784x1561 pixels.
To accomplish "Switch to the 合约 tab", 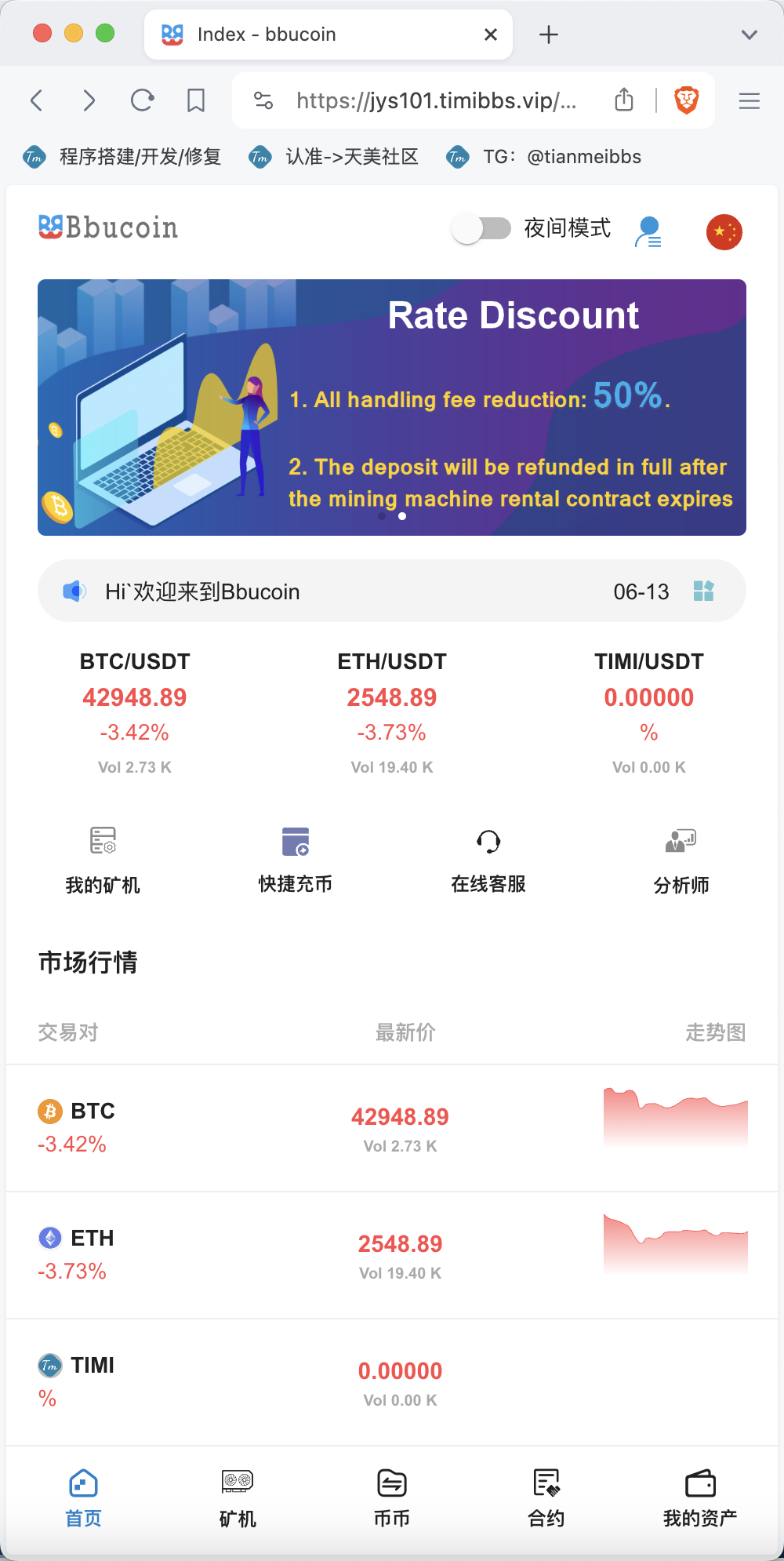I will [x=546, y=1498].
